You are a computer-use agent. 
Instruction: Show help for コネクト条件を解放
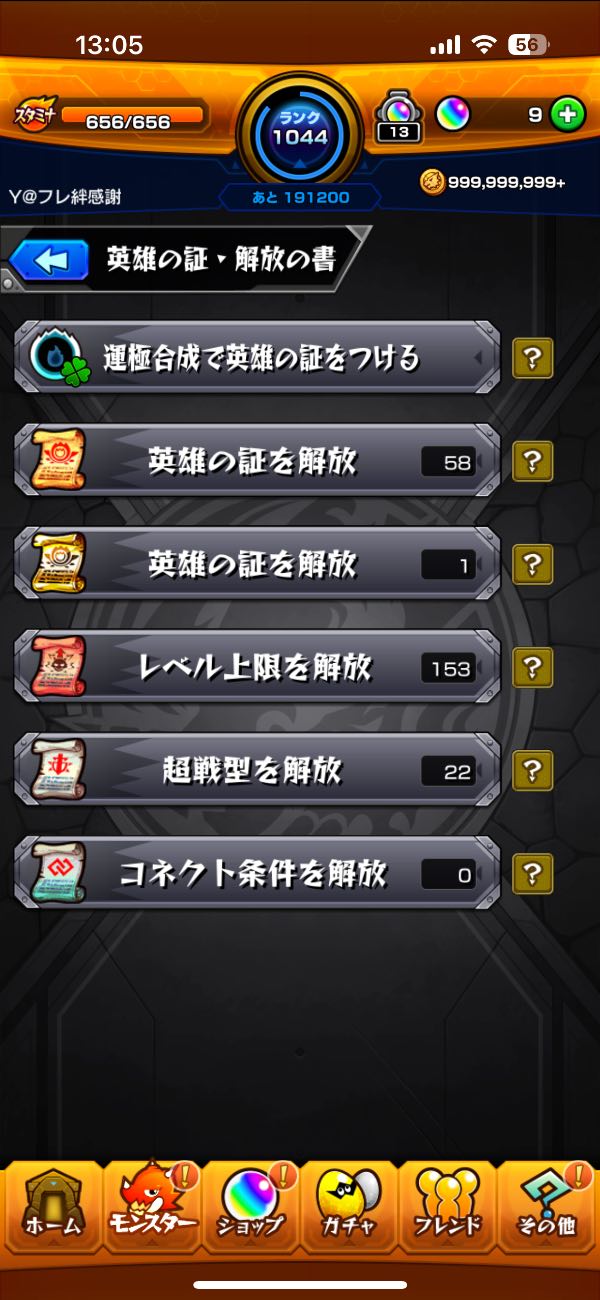pos(532,874)
